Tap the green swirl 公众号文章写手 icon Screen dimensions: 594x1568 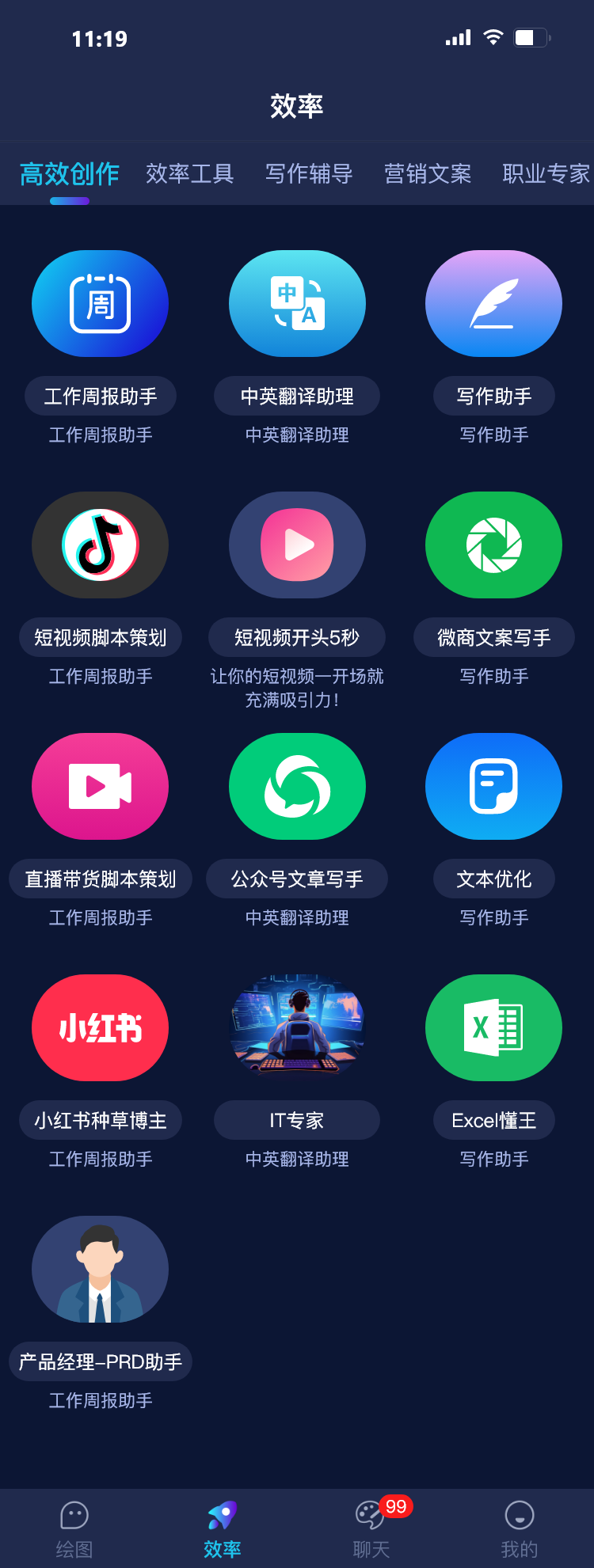click(x=297, y=786)
